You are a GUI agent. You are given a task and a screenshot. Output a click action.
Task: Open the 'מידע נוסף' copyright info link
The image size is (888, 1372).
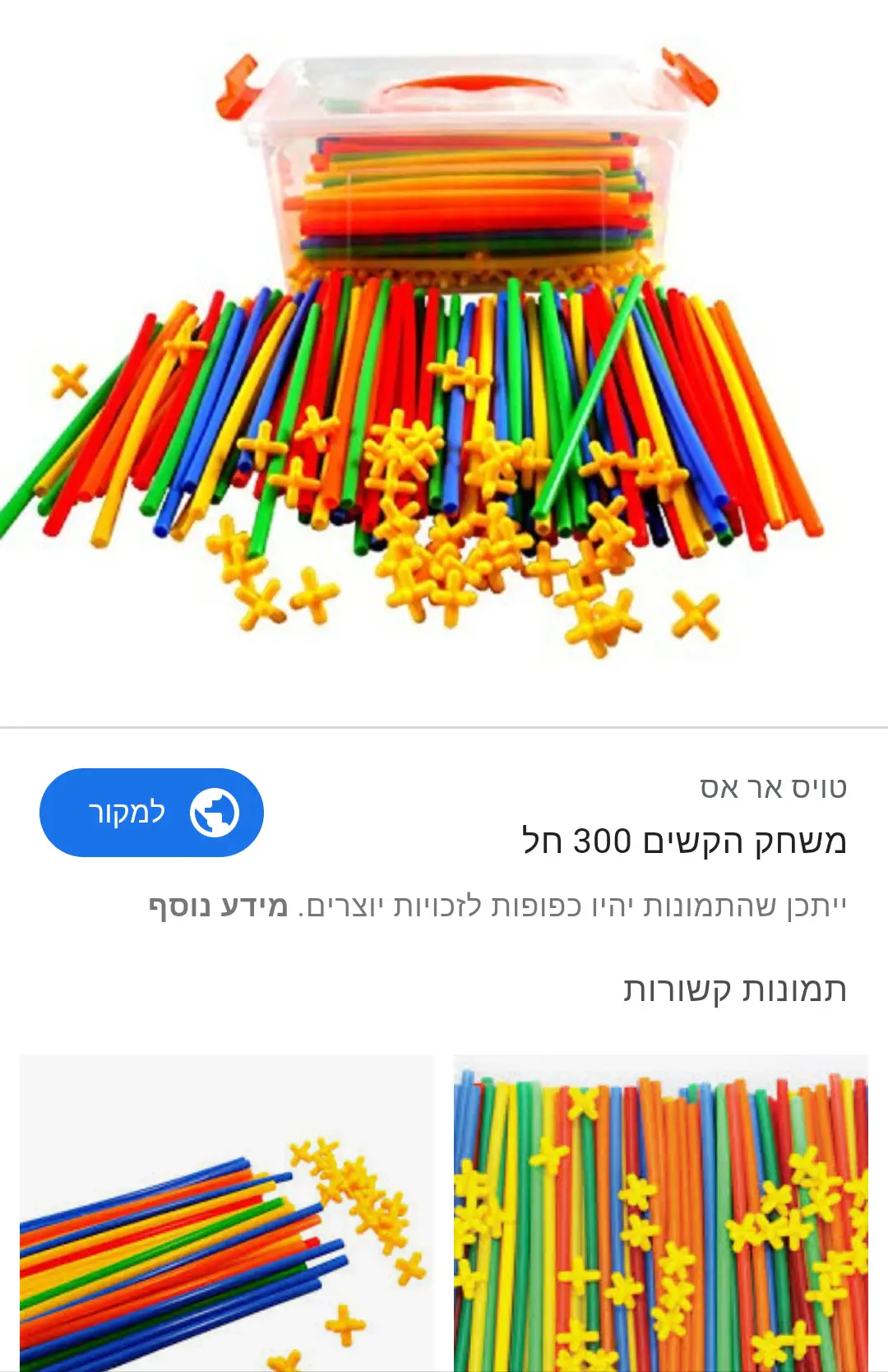click(x=218, y=906)
